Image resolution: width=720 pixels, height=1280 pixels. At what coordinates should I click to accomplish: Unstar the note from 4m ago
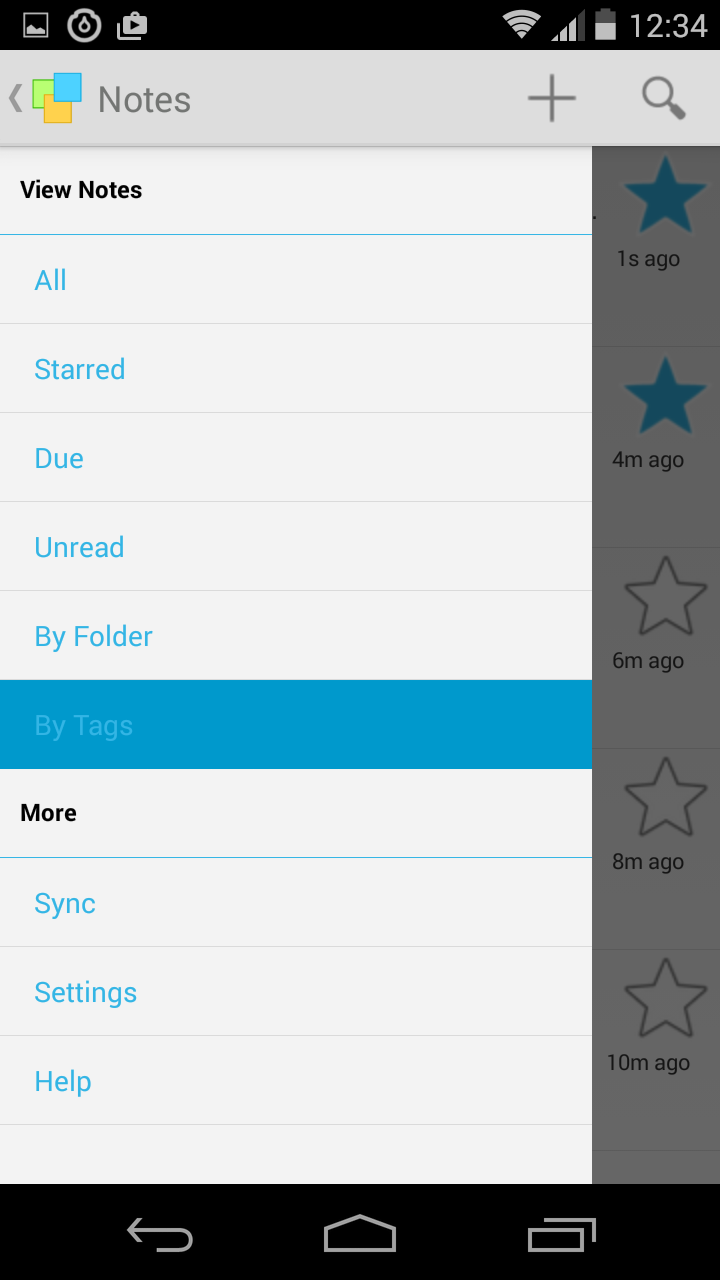tap(665, 395)
